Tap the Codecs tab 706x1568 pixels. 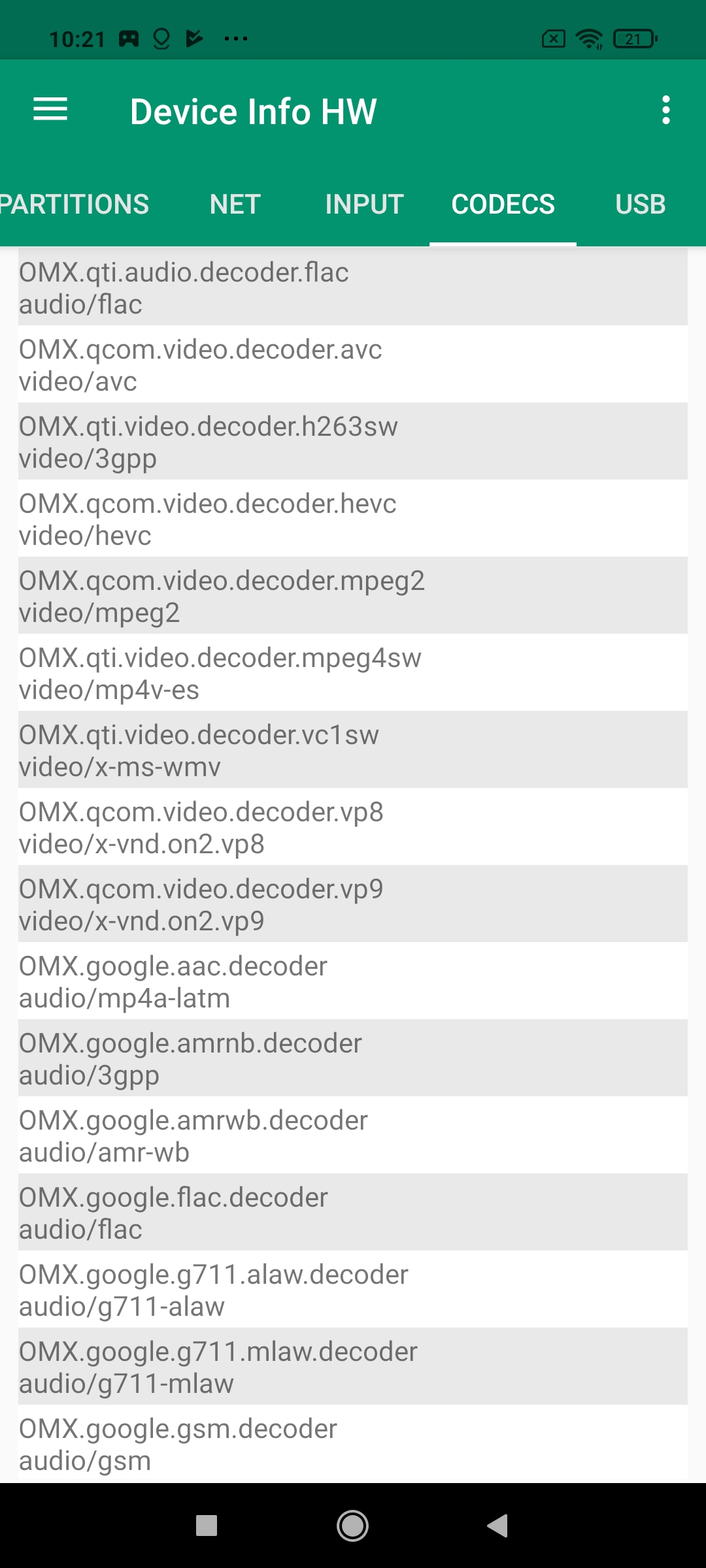click(x=503, y=204)
